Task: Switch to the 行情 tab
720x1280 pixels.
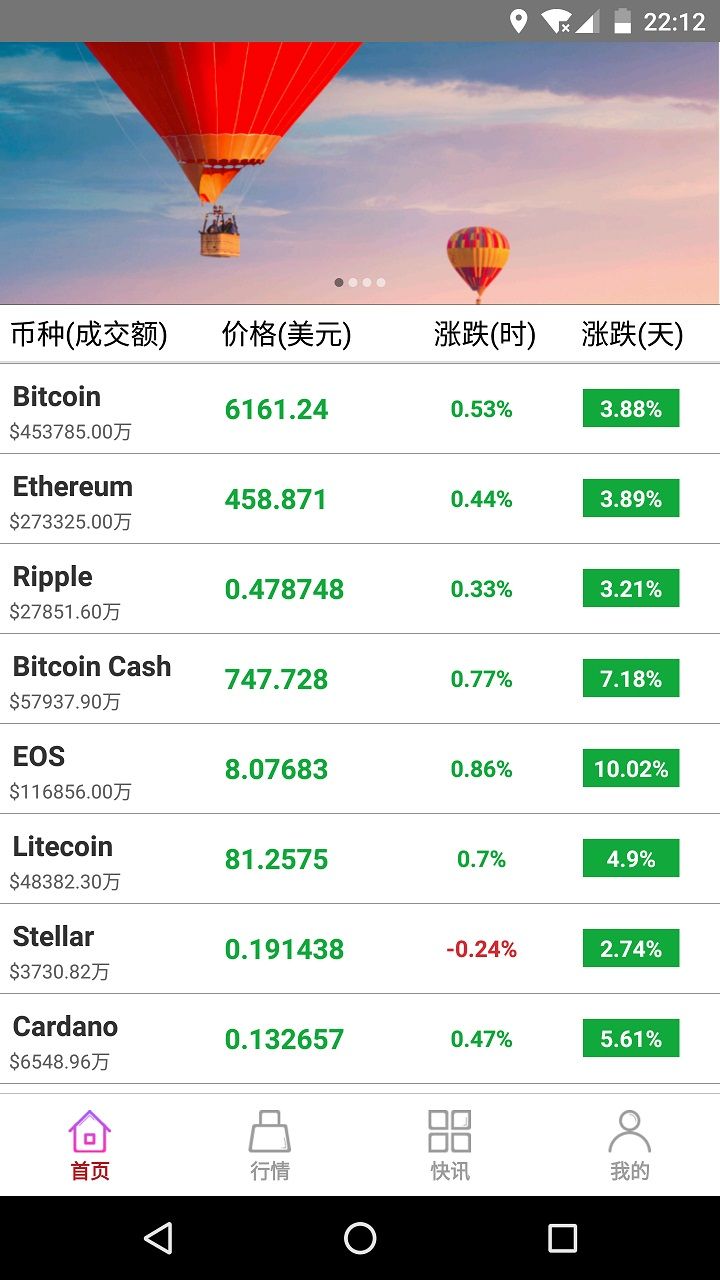Action: tap(270, 1146)
